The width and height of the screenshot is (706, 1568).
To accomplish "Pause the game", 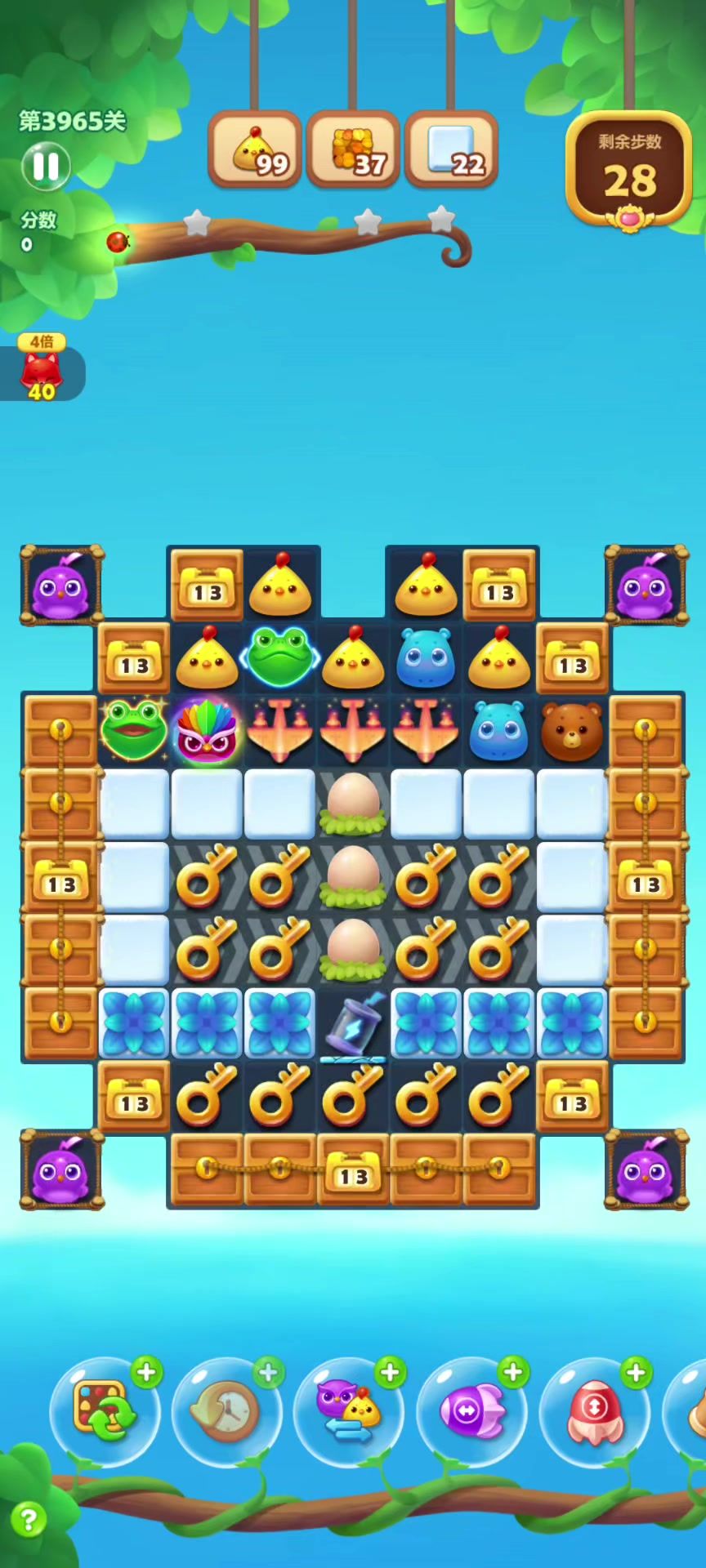I will pyautogui.click(x=46, y=167).
